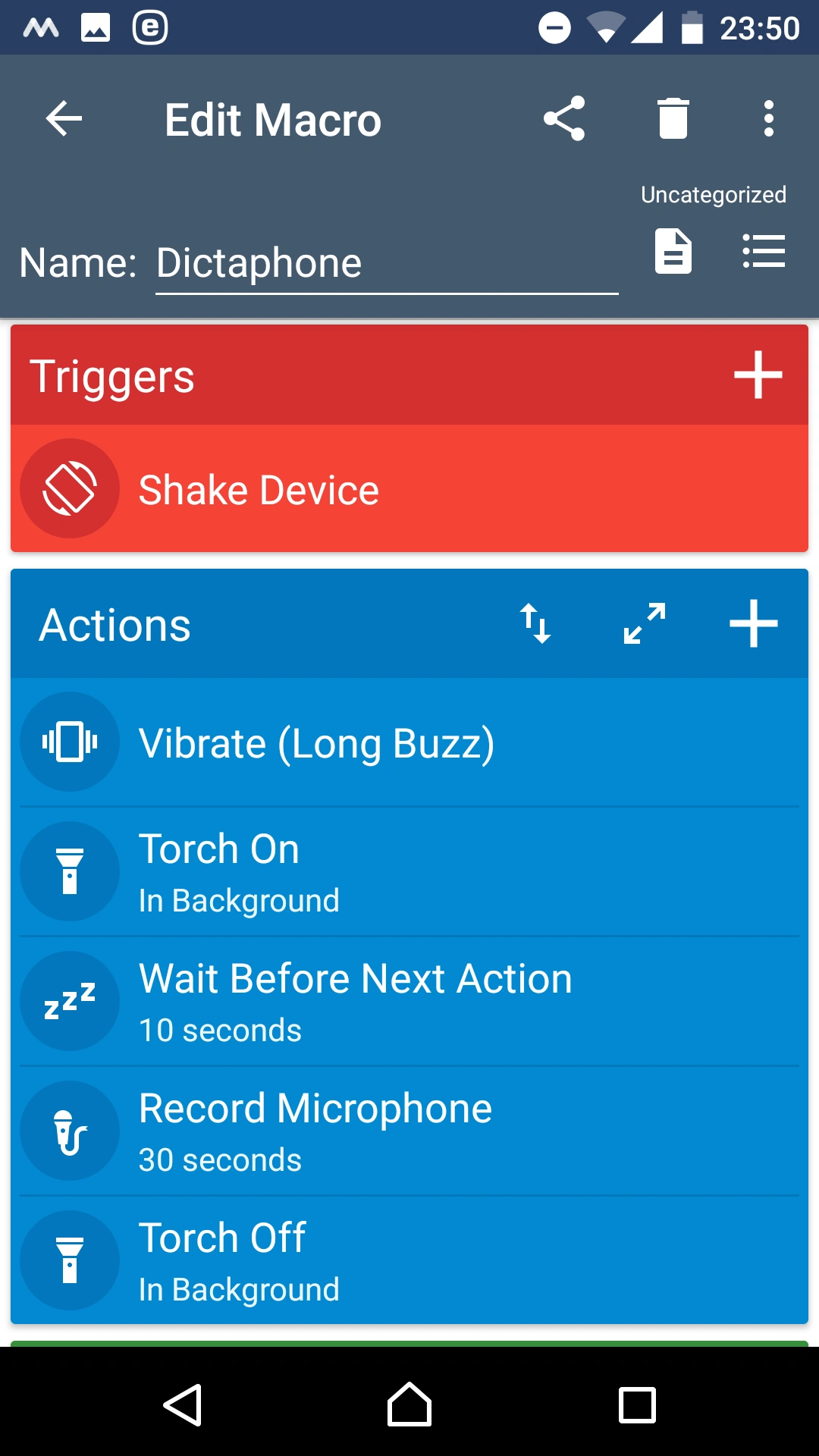Open the Uncategorized category selector
Viewport: 819px width, 1456px height.
(x=713, y=195)
